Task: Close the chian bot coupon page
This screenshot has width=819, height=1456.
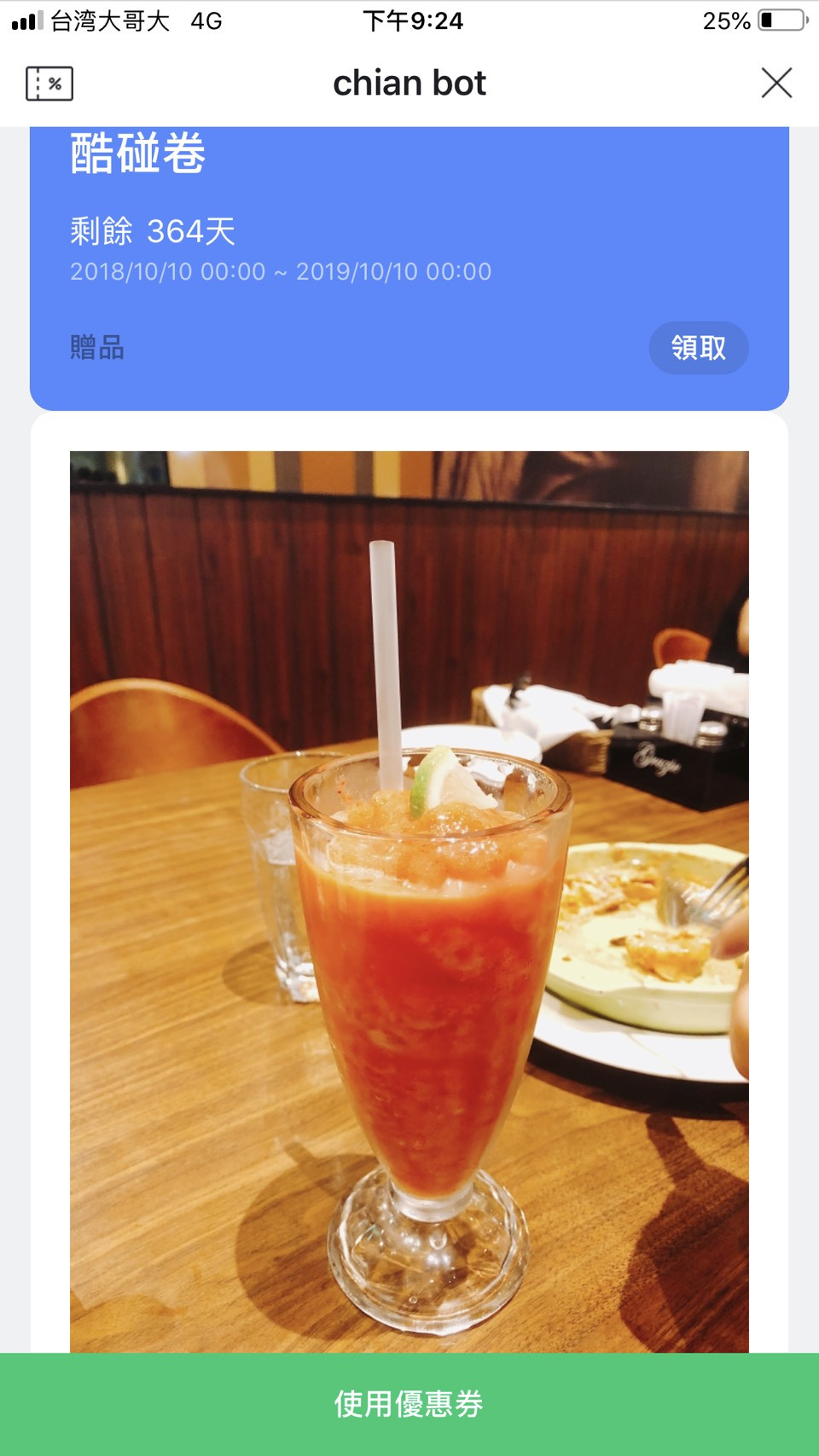Action: pyautogui.click(x=776, y=84)
